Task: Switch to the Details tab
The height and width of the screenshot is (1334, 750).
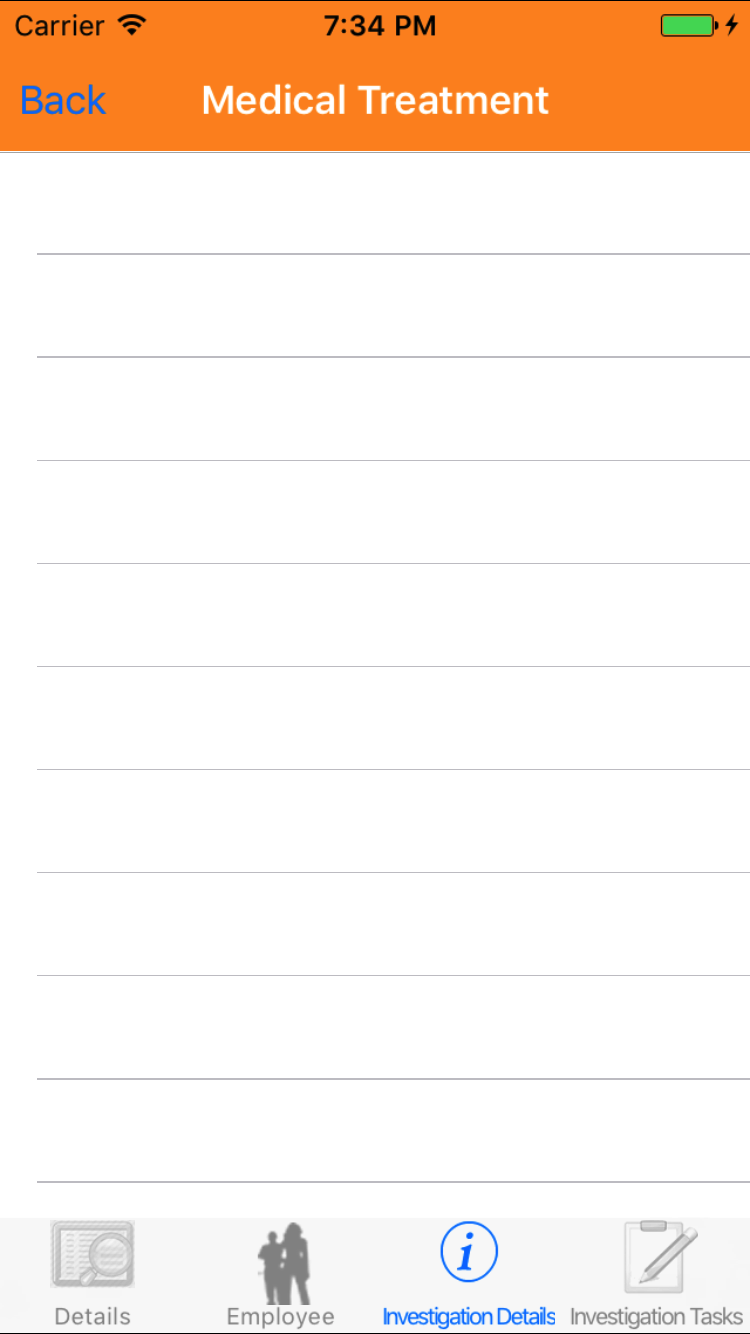Action: 93,1274
